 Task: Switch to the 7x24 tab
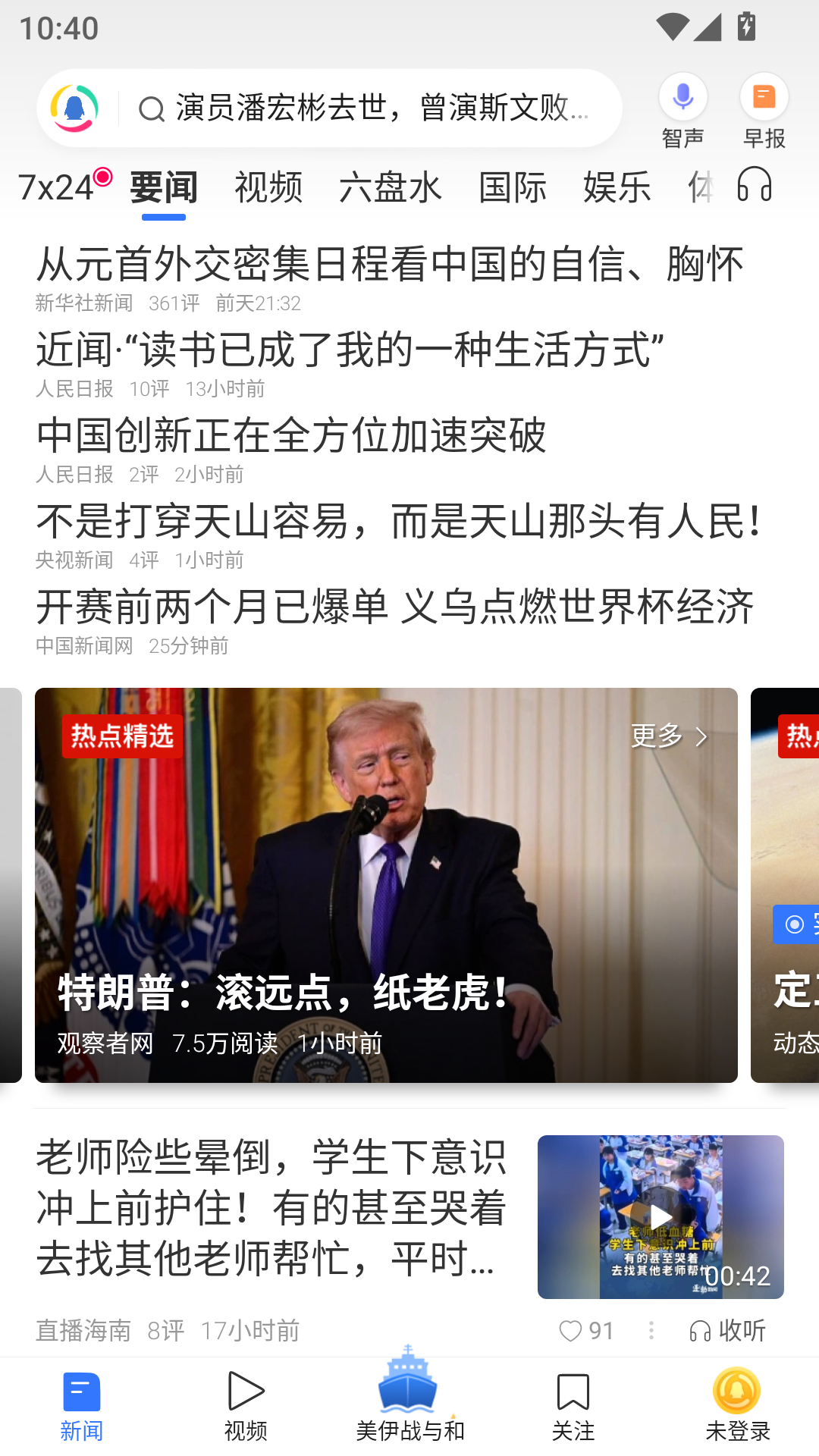(x=56, y=187)
